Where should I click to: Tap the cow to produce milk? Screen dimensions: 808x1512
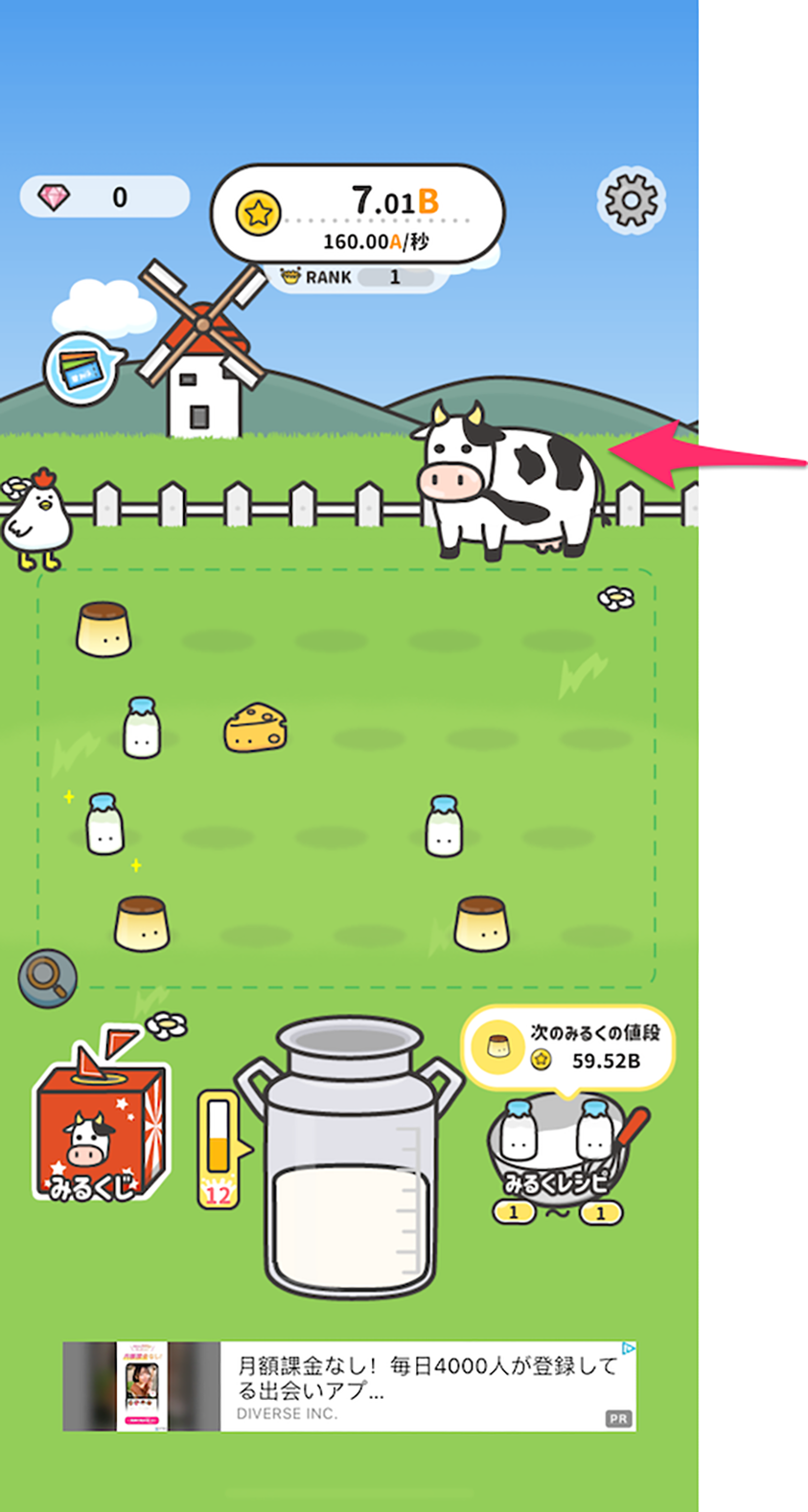508,482
